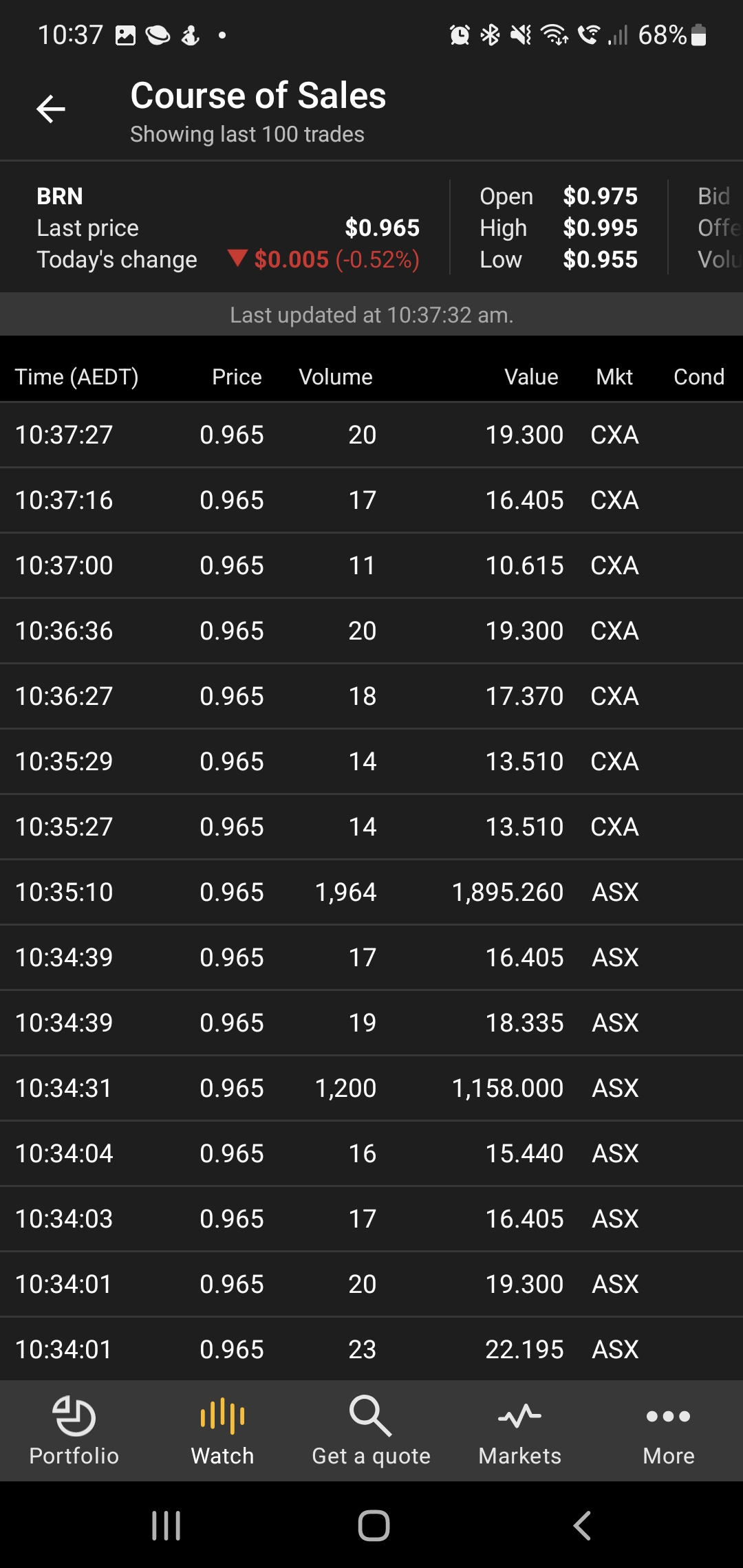
Task: Go back using the top arrow
Action: point(50,109)
